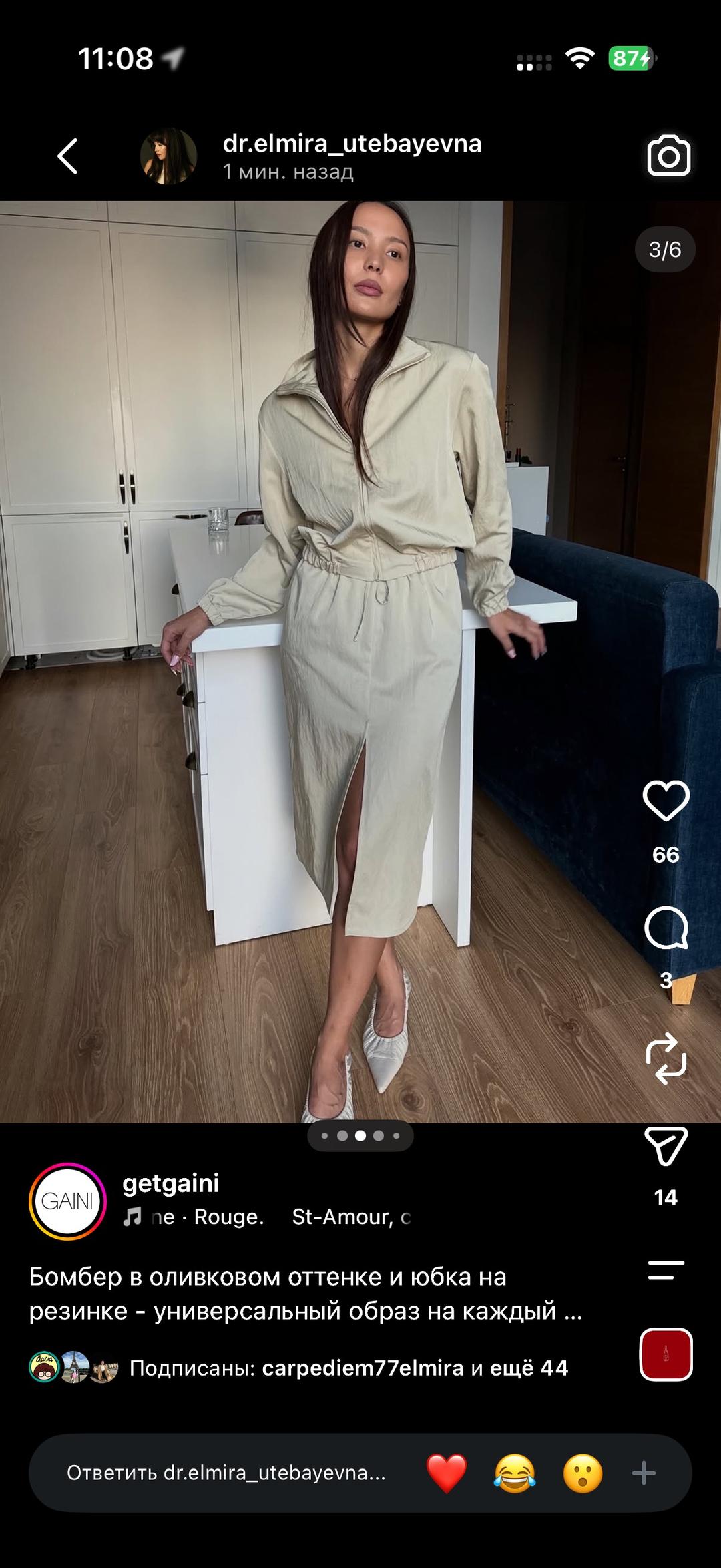Like the post with the heart icon
The height and width of the screenshot is (1568, 721).
[666, 800]
